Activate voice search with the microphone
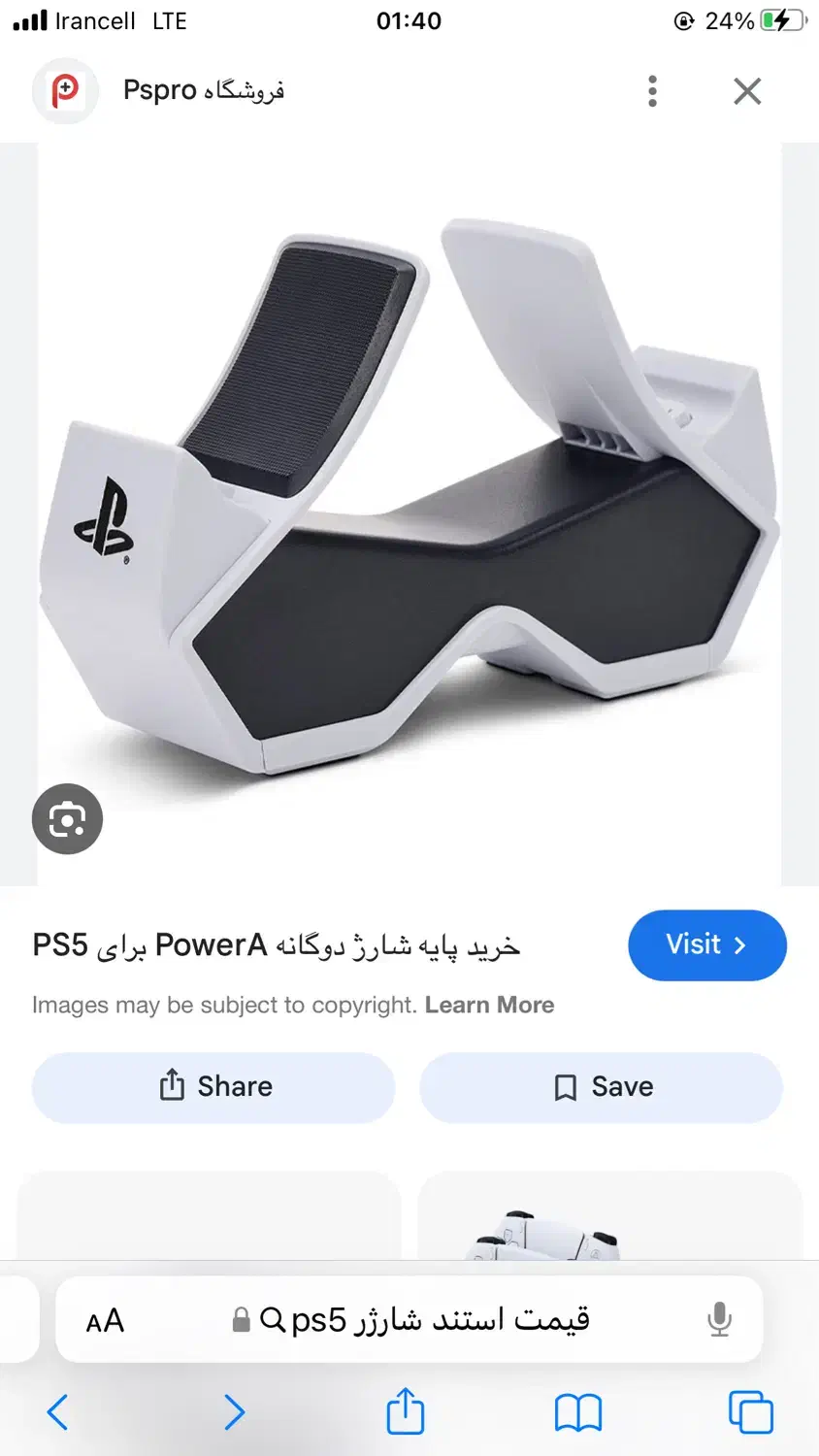Viewport: 819px width, 1456px height. (719, 1318)
